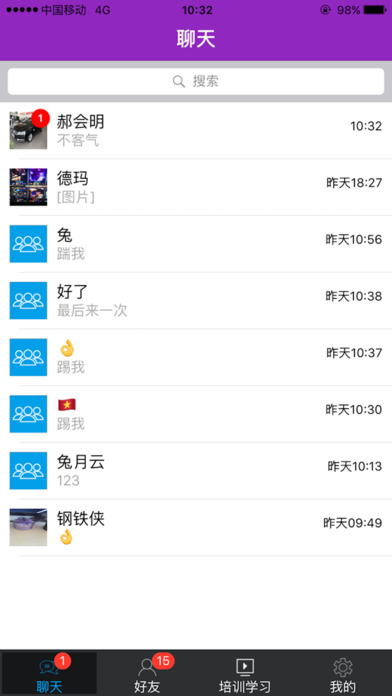Open the 好了 group chat

click(196, 301)
